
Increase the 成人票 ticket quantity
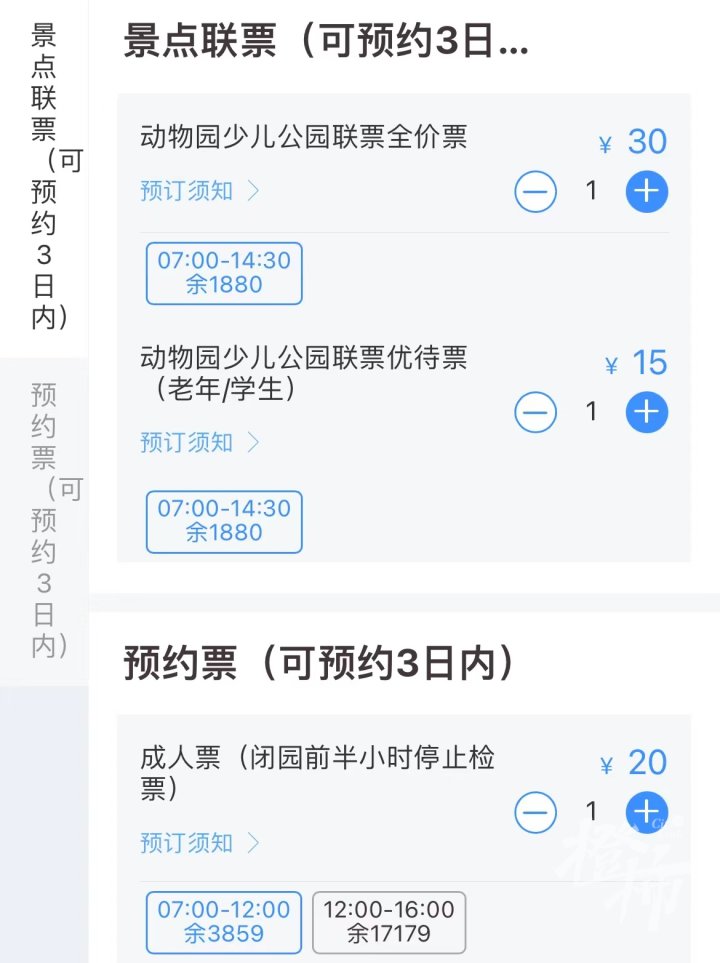click(x=646, y=812)
